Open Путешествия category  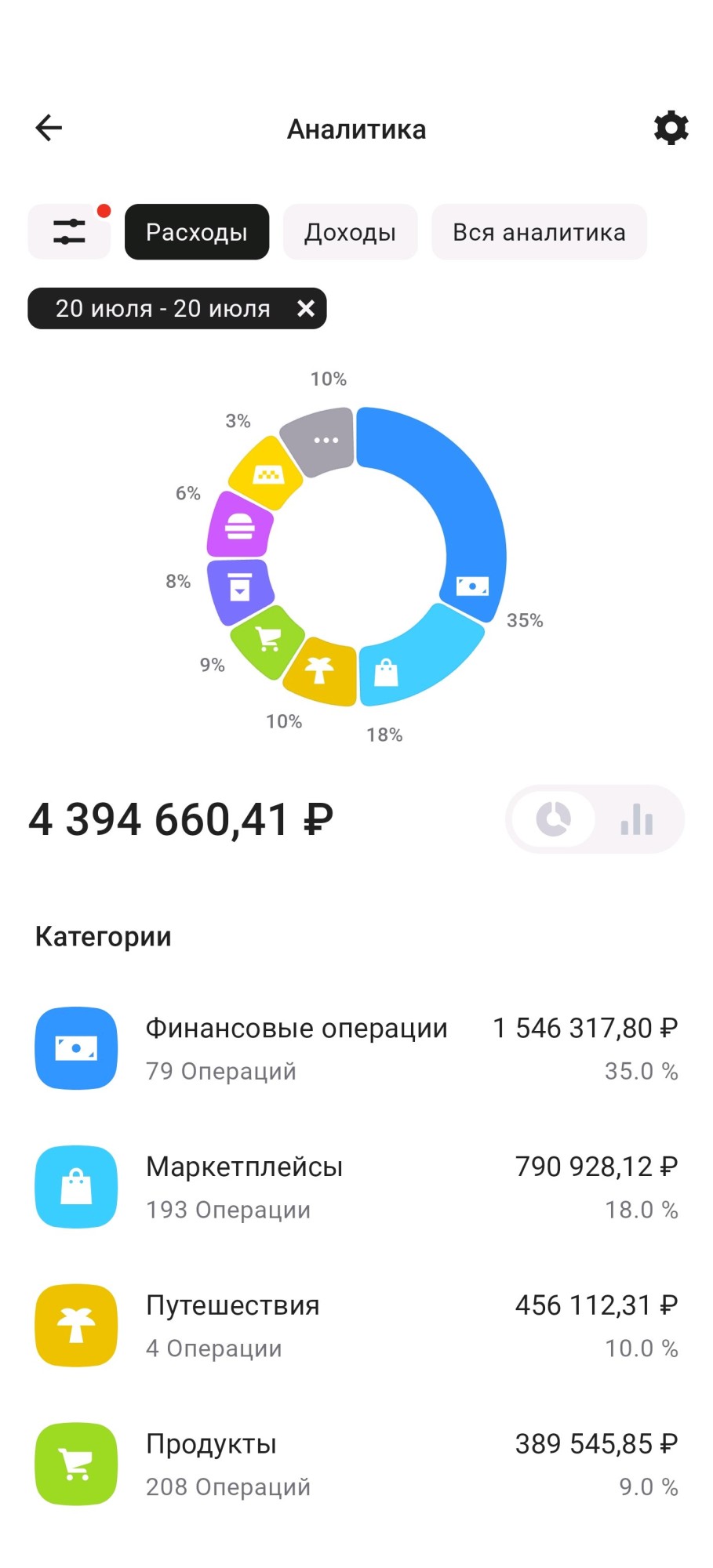(356, 1326)
